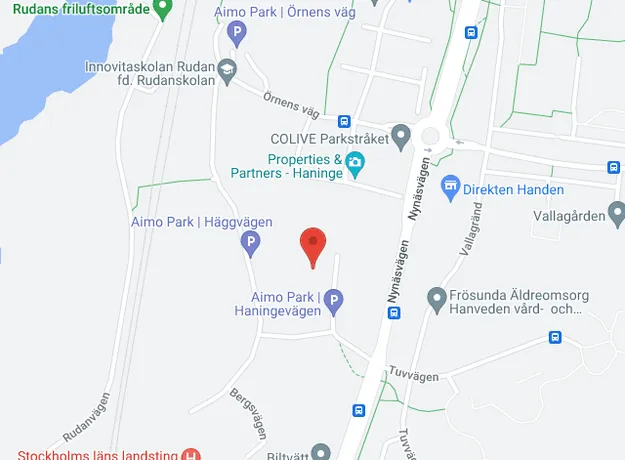This screenshot has width=625, height=460.
Task: Open Aimo Park Haningevägen parking marker
Action: coord(334,298)
